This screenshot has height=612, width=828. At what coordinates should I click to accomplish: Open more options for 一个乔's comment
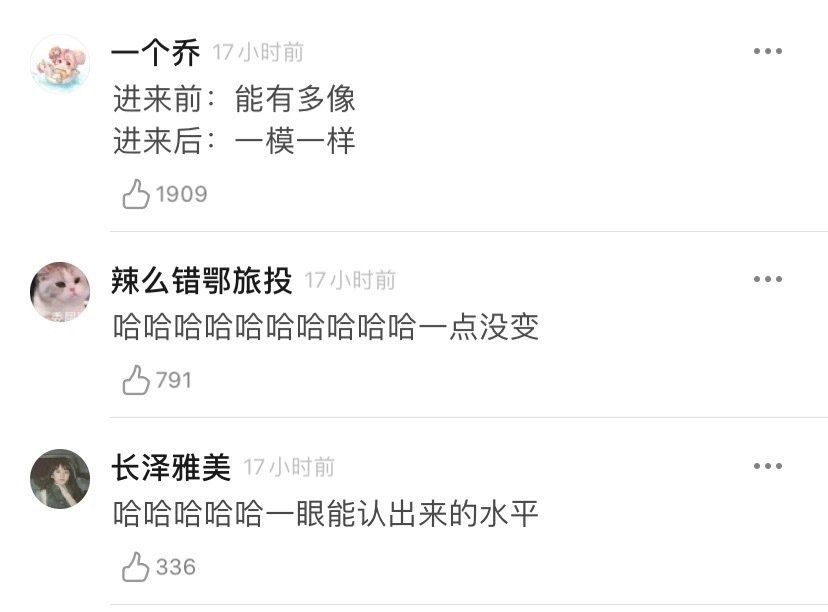767,52
